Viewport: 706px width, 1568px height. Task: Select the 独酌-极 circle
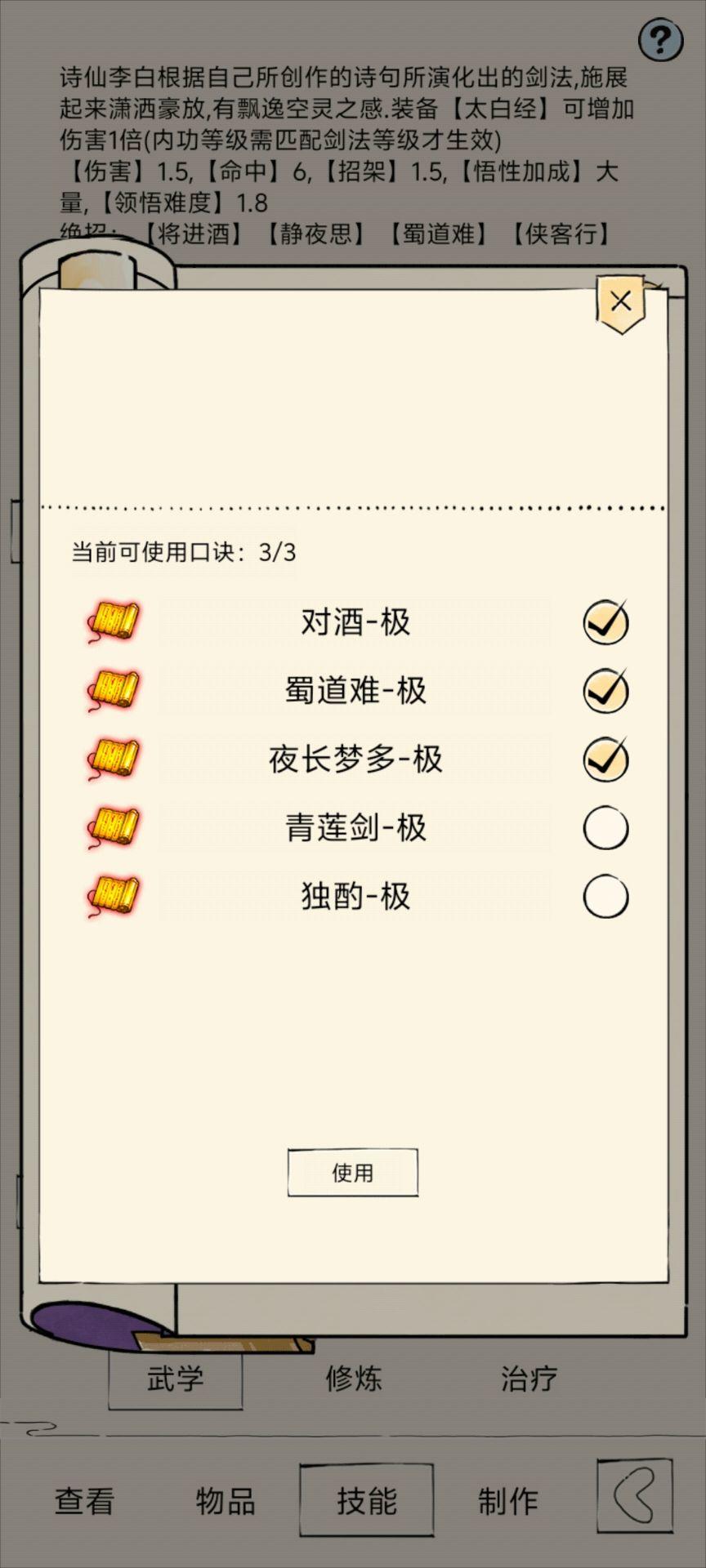click(x=605, y=897)
